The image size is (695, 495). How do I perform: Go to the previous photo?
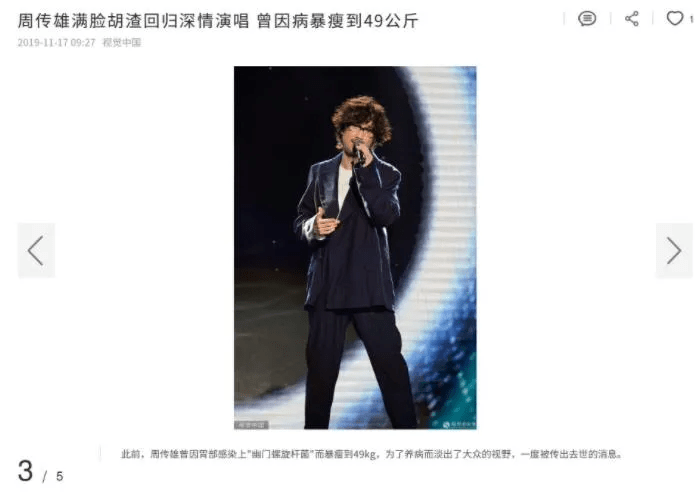(36, 250)
